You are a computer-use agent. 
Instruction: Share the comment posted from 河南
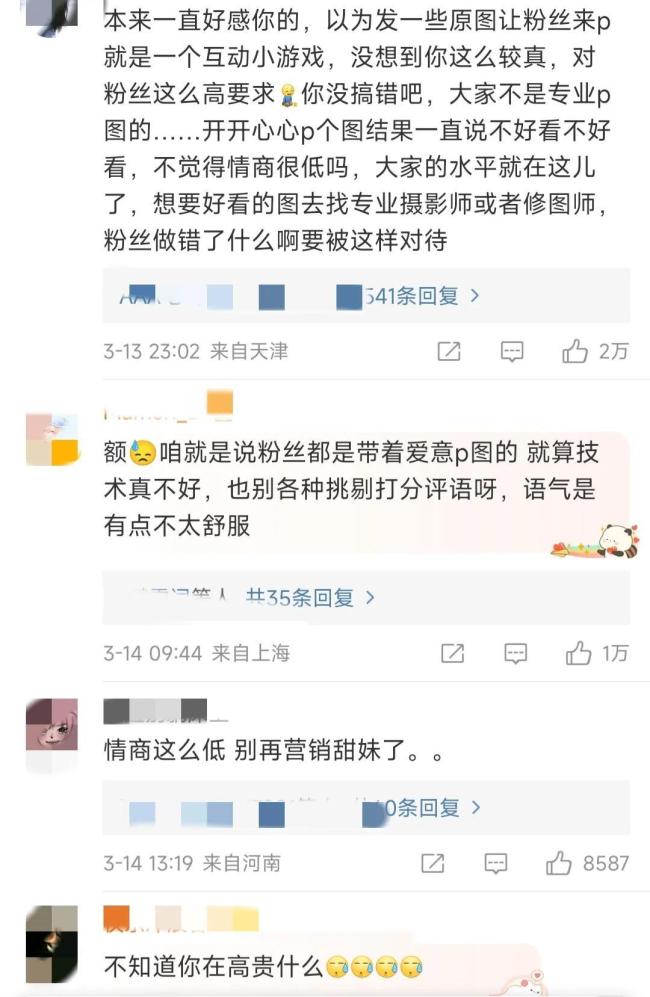(433, 862)
